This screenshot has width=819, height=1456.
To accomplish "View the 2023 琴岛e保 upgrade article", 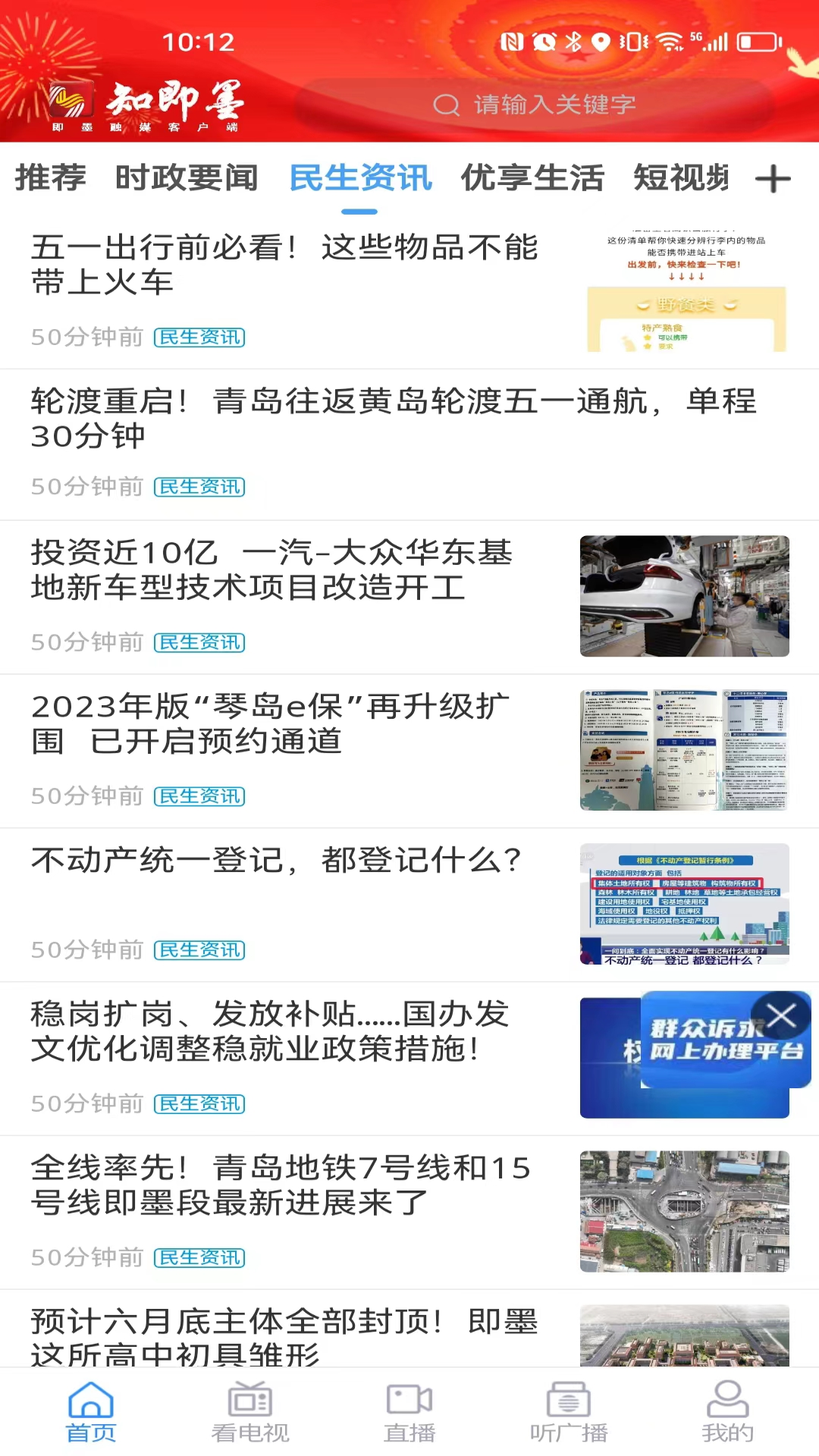I will tap(270, 724).
